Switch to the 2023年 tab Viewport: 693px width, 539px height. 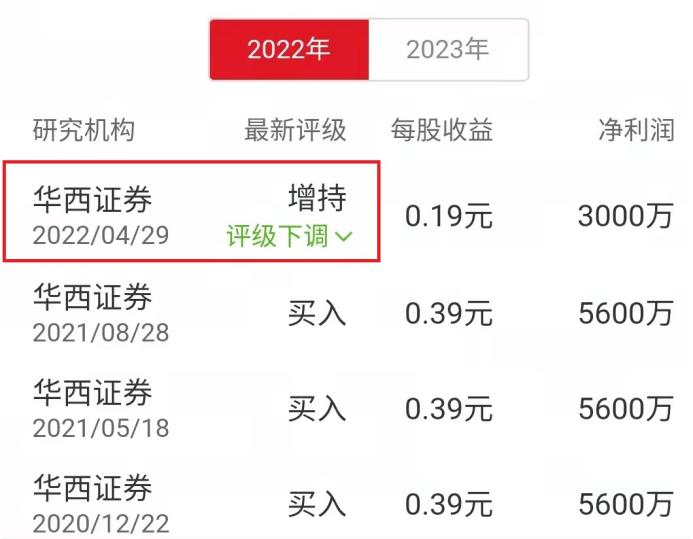tap(448, 49)
